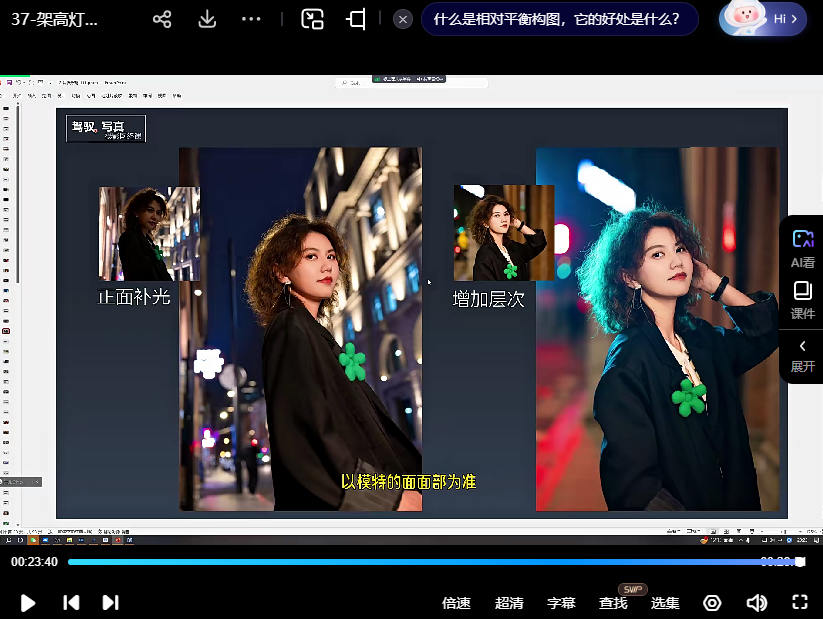Toggle fullscreen mode

tap(799, 602)
